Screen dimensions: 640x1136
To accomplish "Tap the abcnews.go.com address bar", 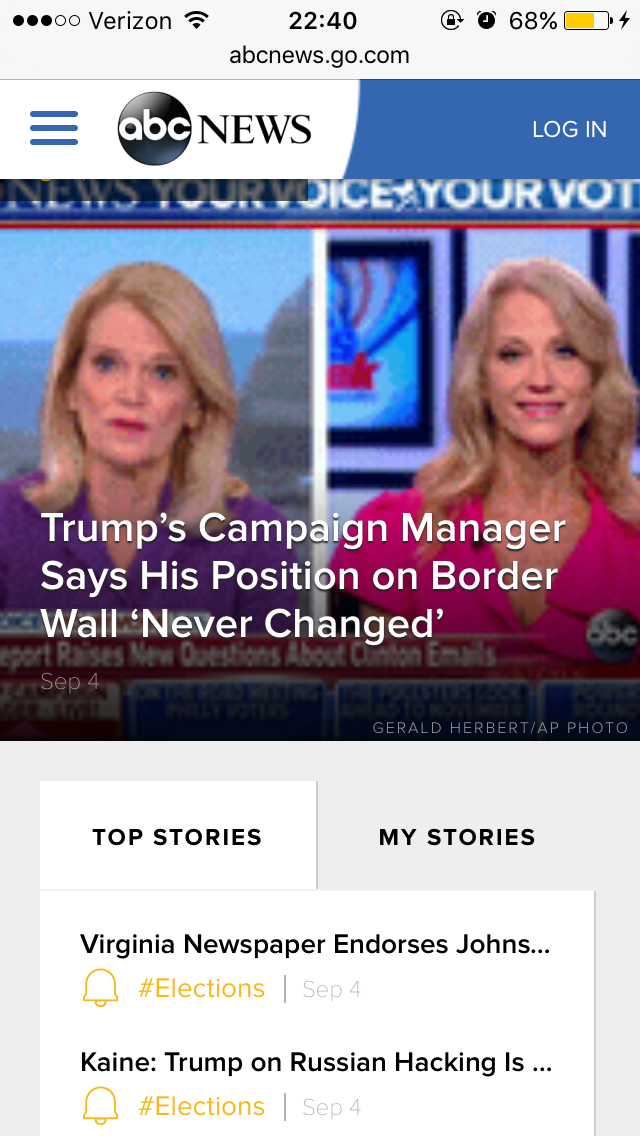I will [x=320, y=56].
